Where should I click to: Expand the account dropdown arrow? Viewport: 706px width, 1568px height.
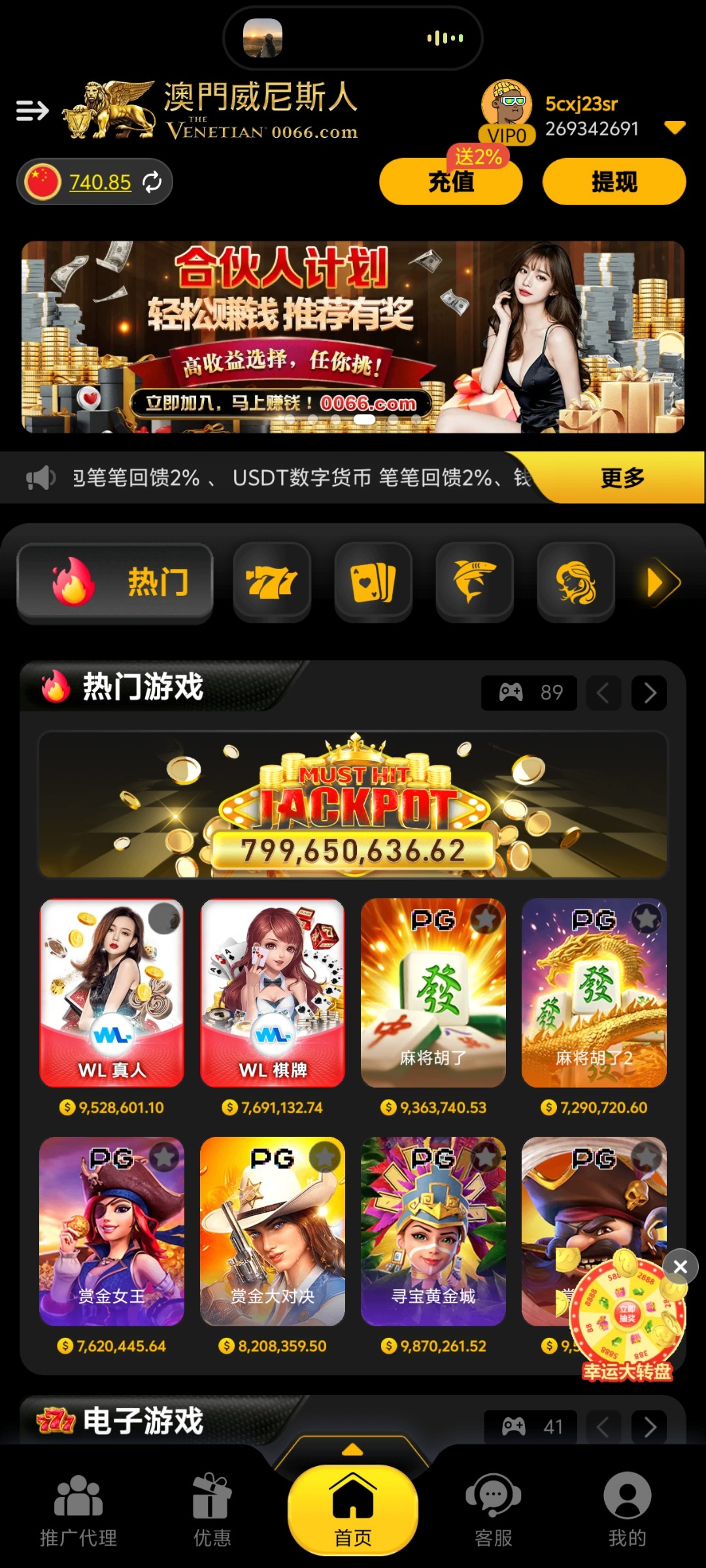[674, 128]
